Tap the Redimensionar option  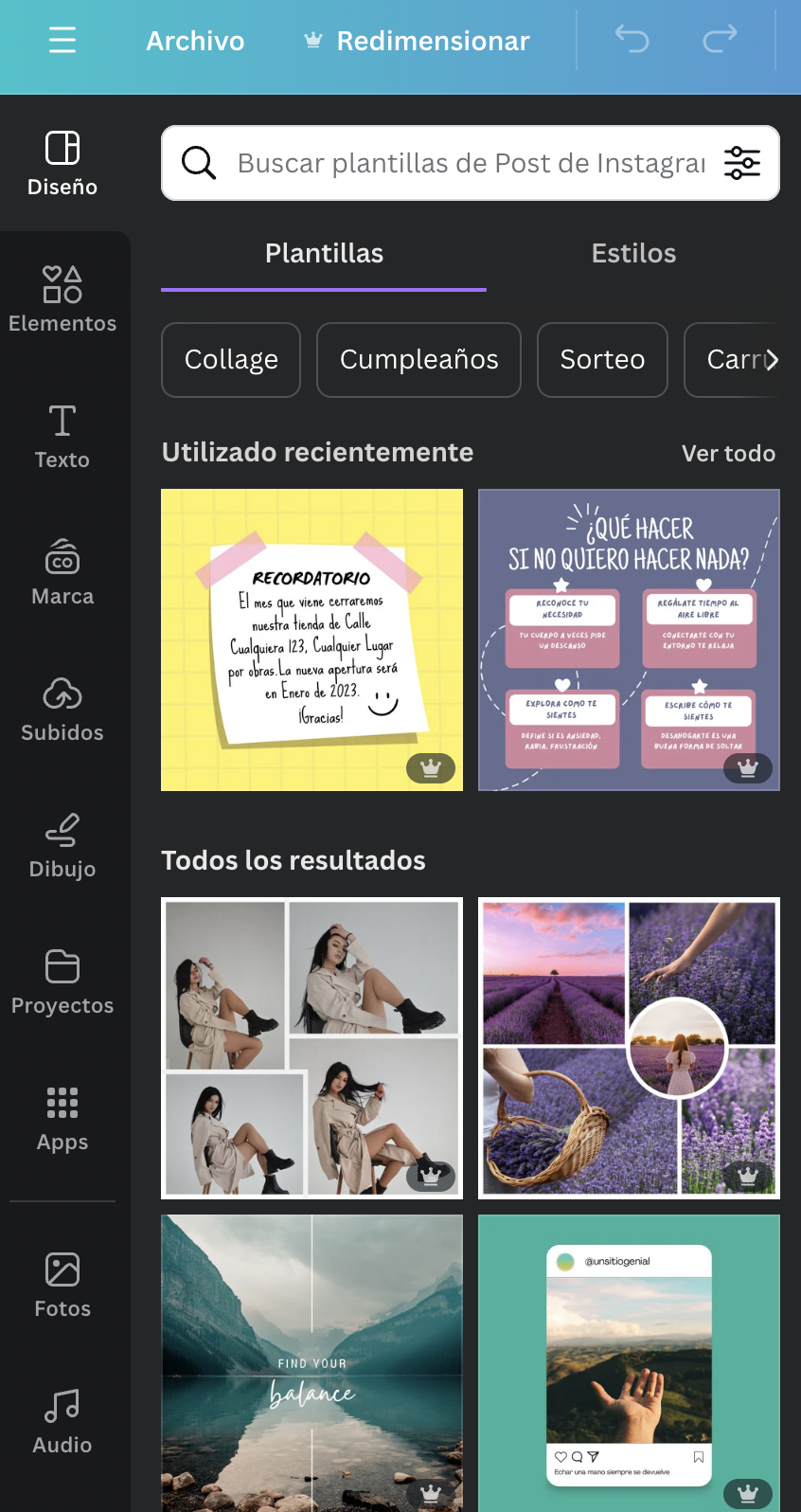pos(417,41)
